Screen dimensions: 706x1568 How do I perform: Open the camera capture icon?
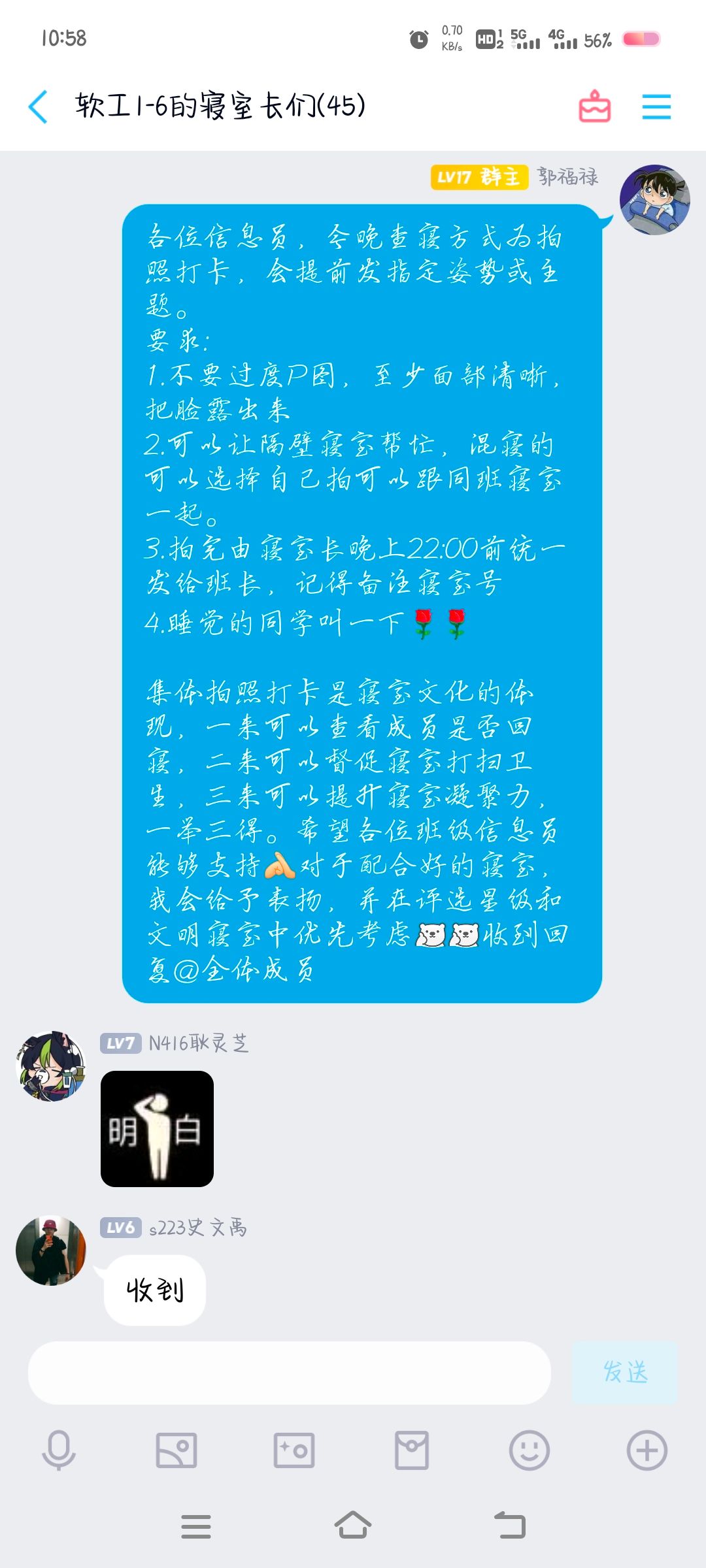(x=294, y=1450)
